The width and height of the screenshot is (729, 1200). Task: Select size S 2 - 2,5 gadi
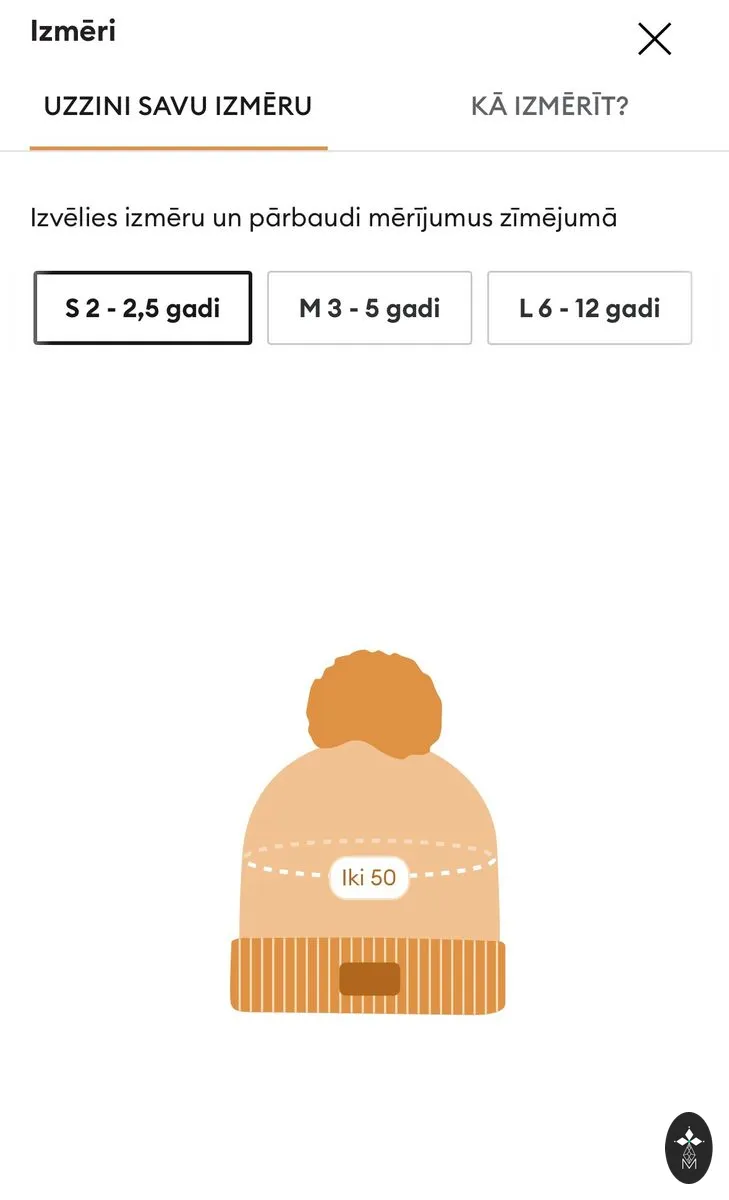(x=143, y=308)
